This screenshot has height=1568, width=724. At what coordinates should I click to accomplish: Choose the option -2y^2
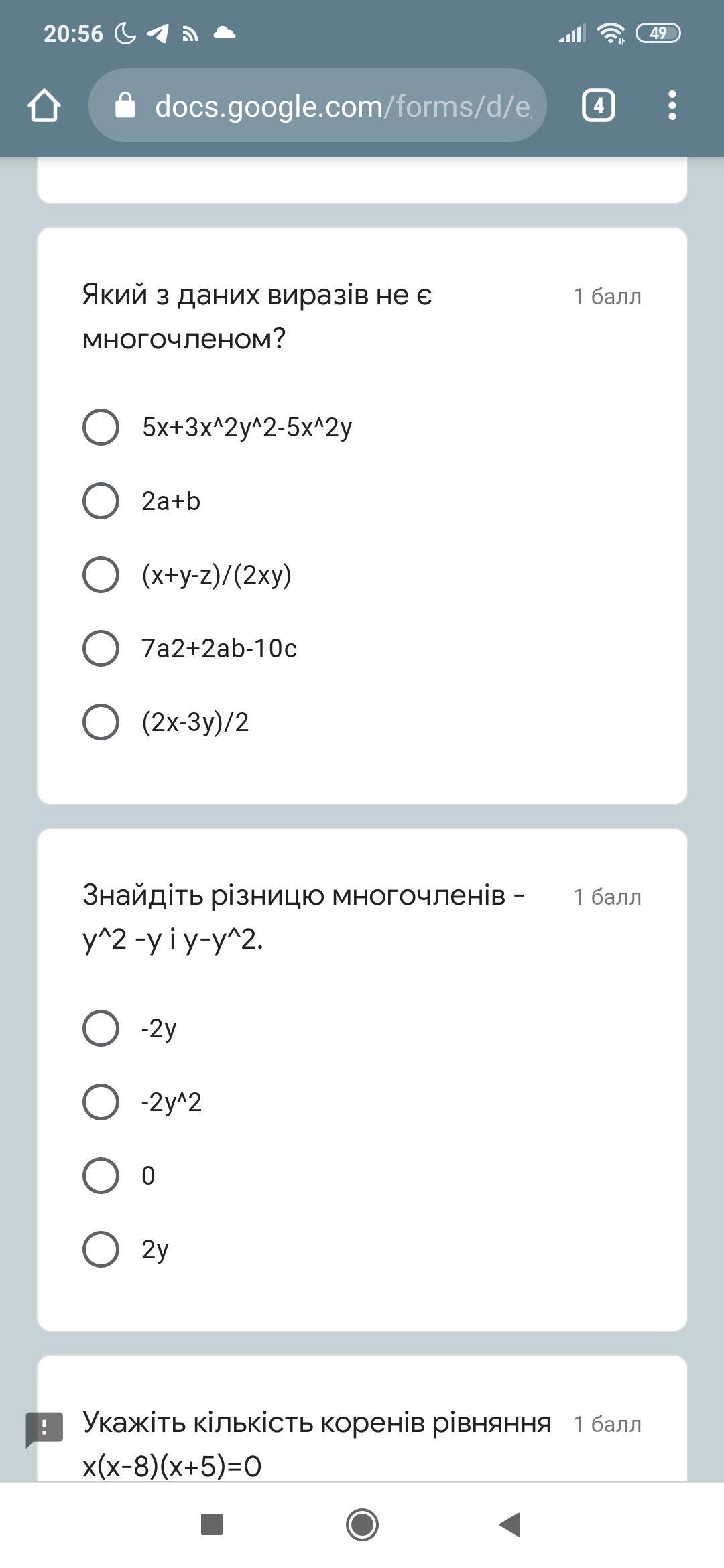(101, 1102)
